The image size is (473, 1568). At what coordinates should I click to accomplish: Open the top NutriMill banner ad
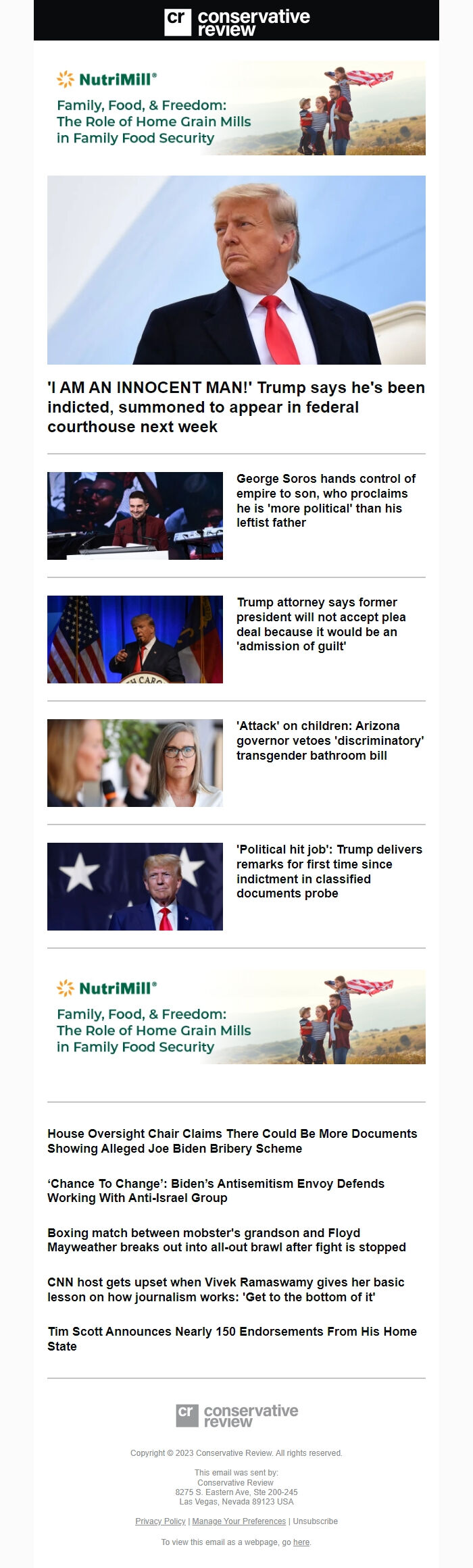236,108
